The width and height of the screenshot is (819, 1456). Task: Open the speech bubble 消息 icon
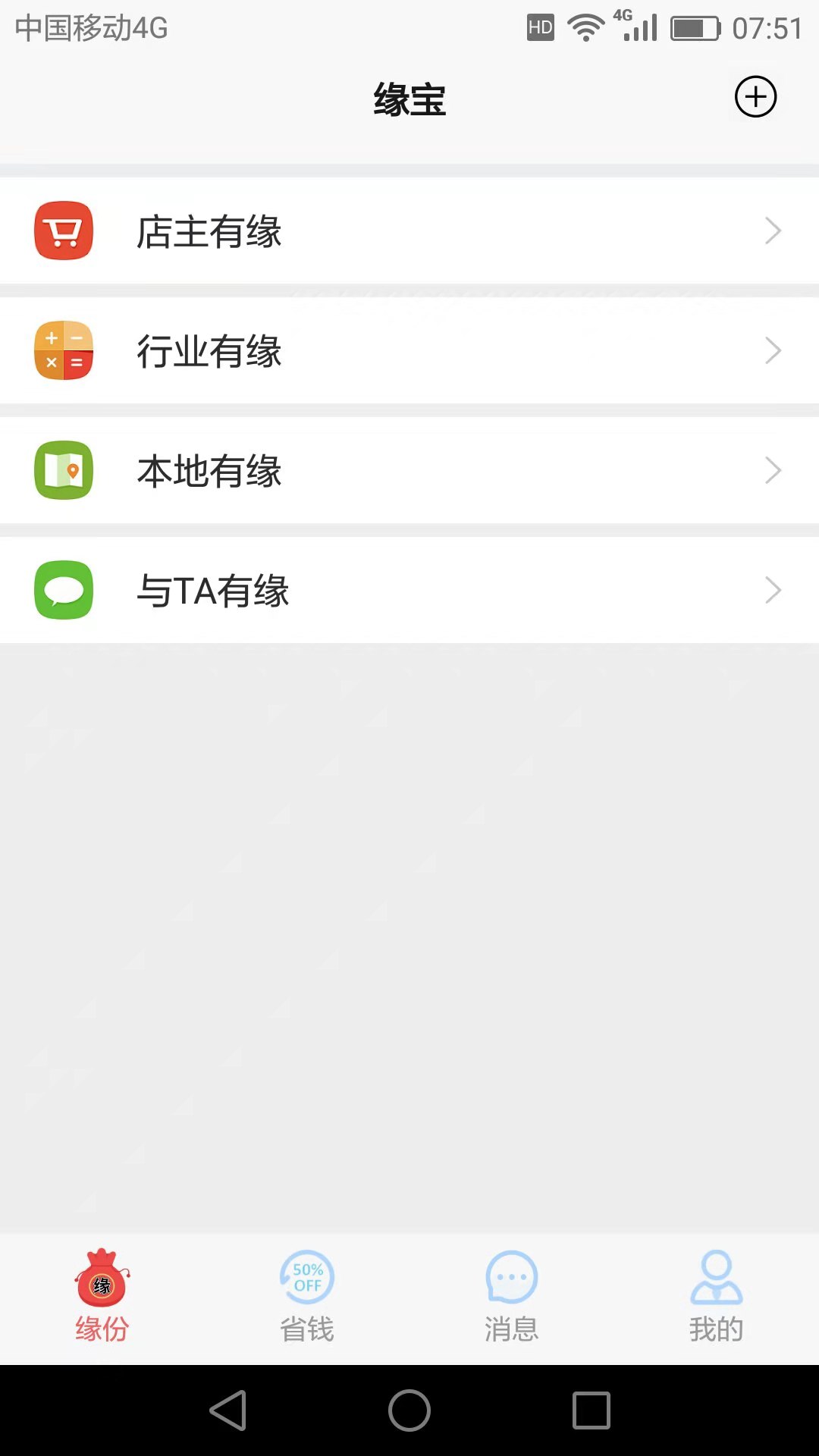click(511, 1278)
